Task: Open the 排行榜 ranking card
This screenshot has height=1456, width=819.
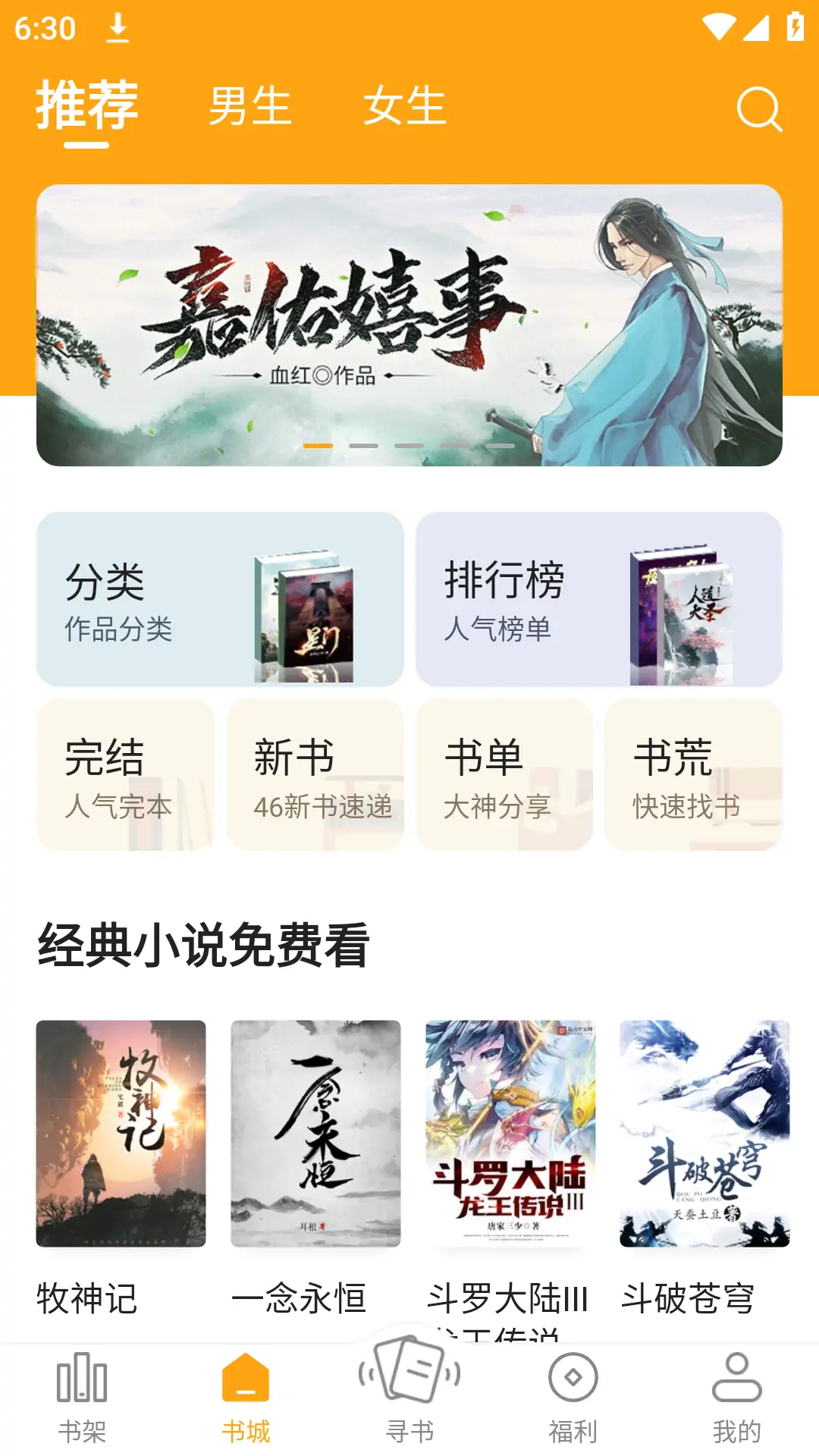Action: [x=600, y=599]
